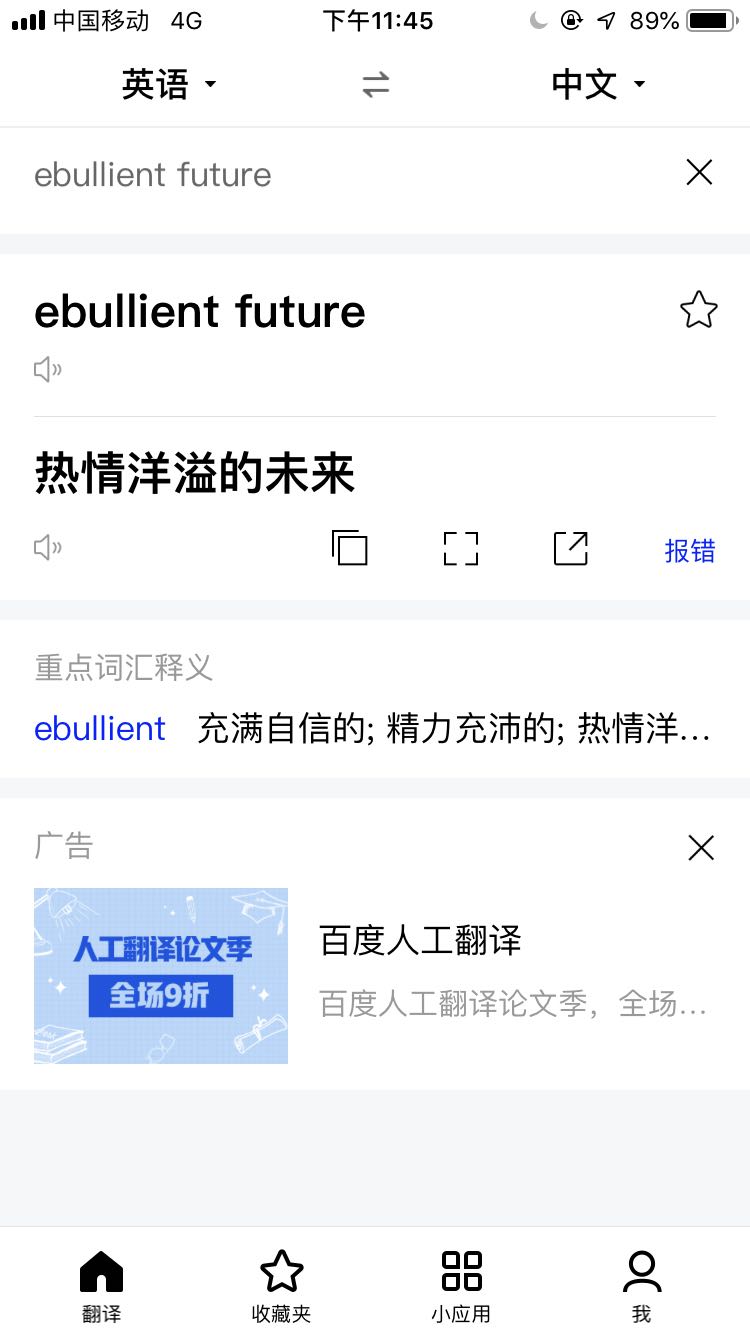This screenshot has height=1334, width=750.
Task: View the translation in full screen
Action: (x=461, y=548)
